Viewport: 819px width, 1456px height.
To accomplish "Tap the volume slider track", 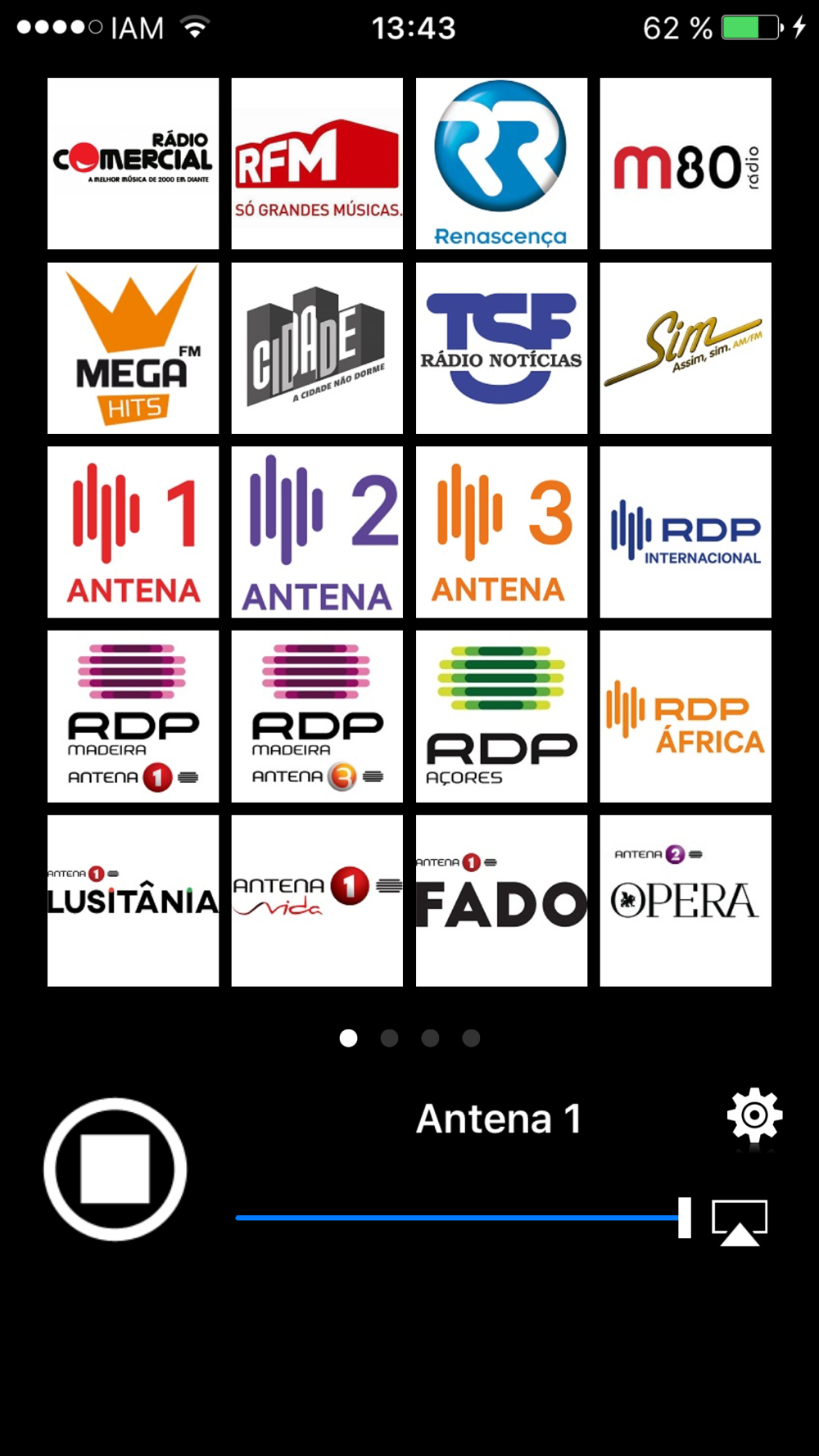I will click(459, 1218).
